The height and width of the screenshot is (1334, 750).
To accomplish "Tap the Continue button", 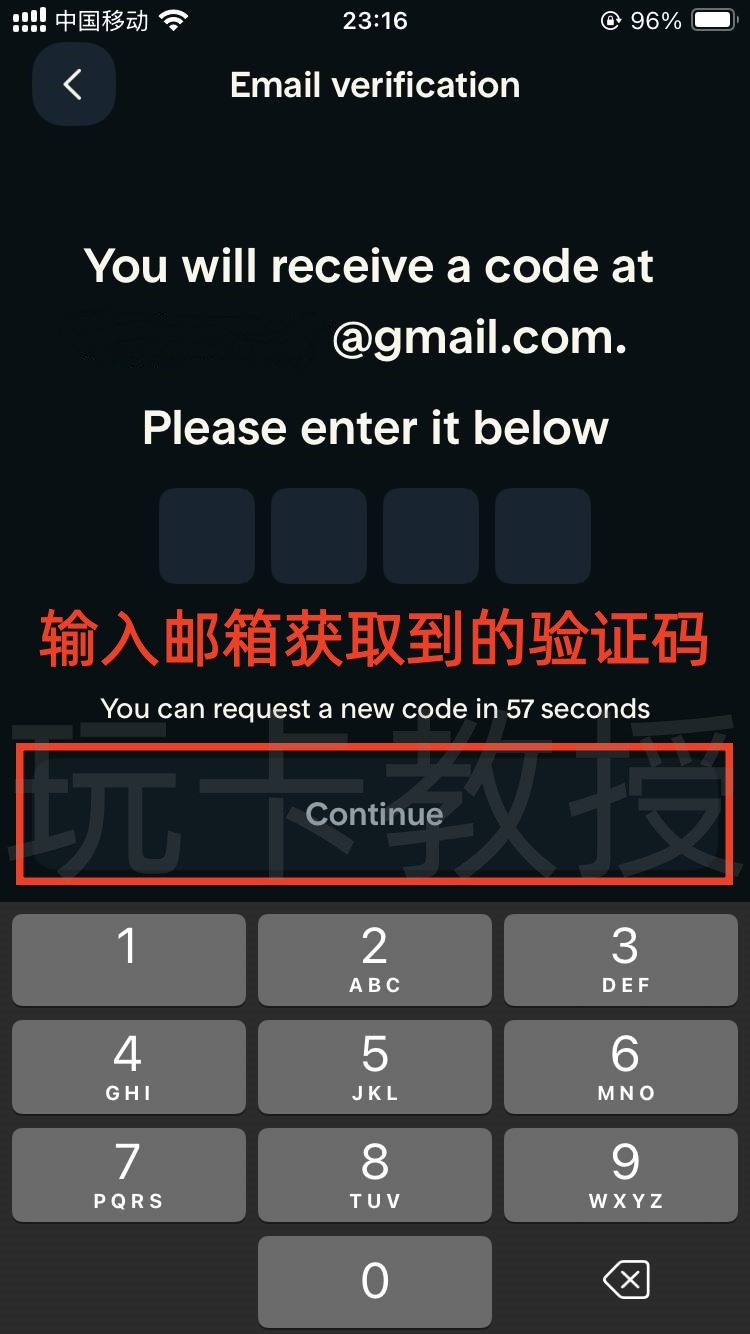I will [374, 814].
